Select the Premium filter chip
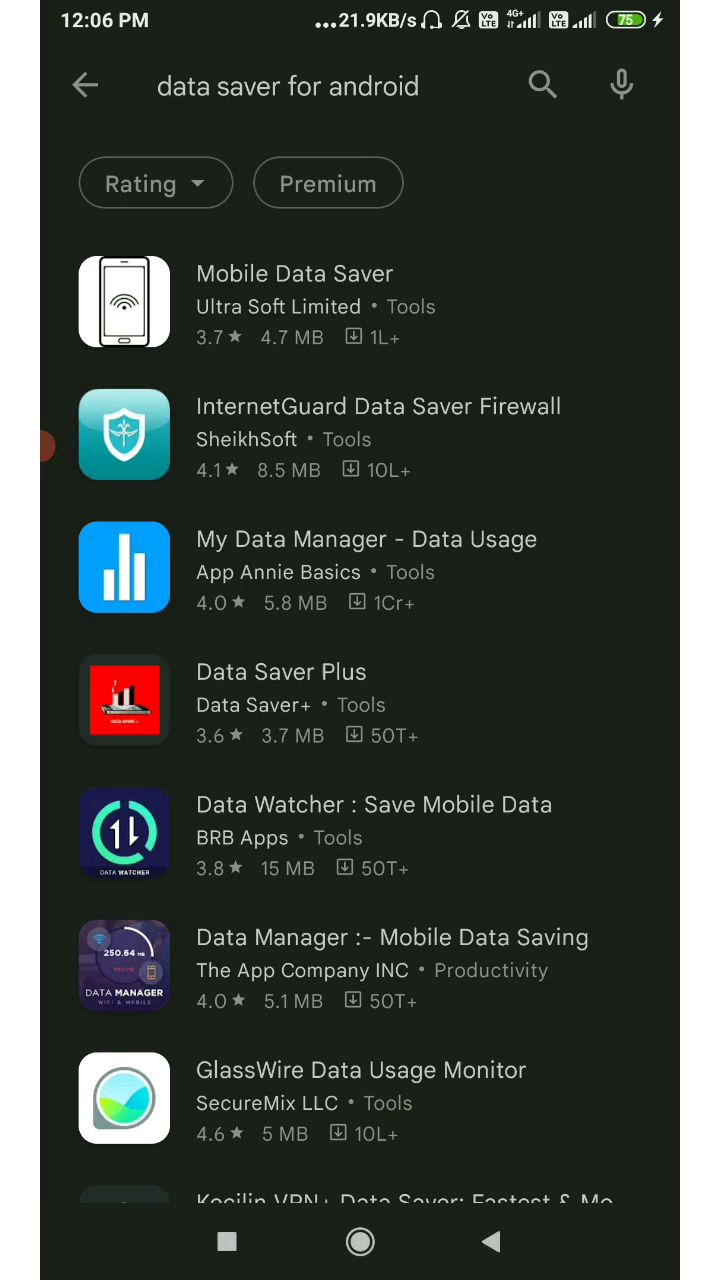 tap(328, 184)
